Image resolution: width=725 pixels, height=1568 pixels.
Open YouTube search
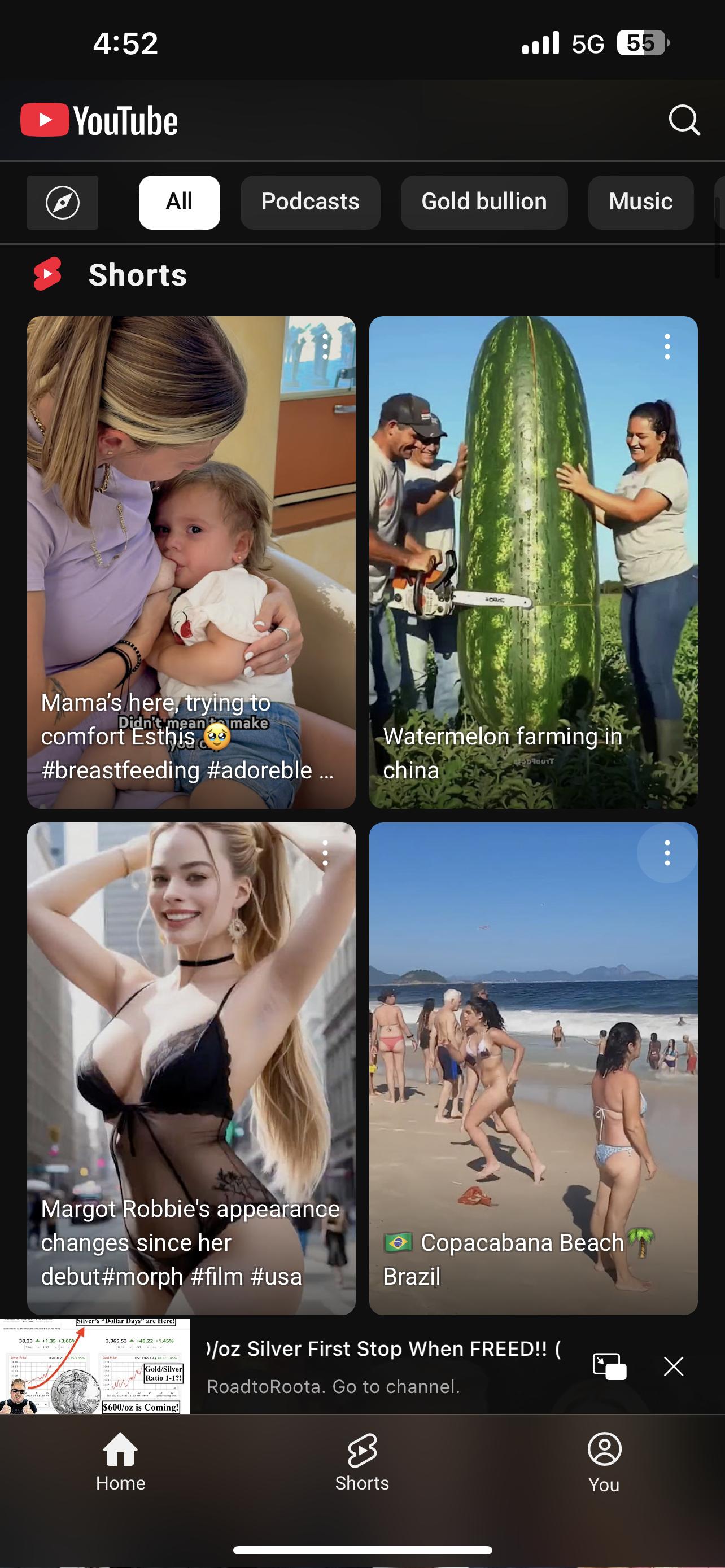pyautogui.click(x=684, y=120)
